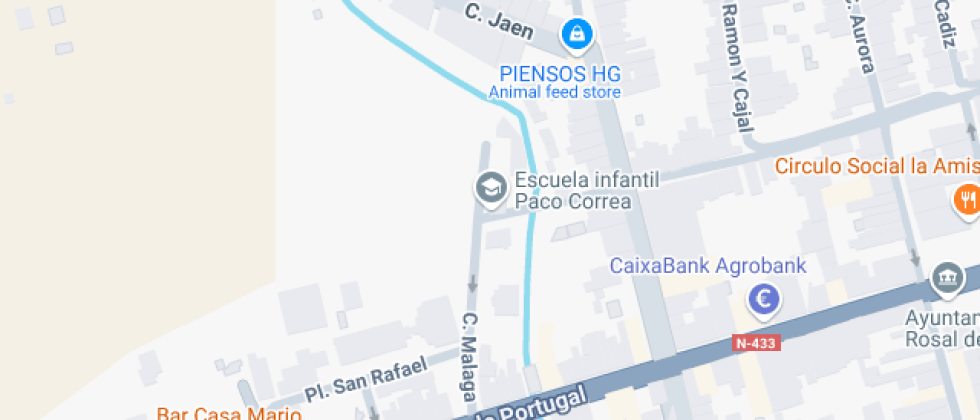The height and width of the screenshot is (420, 980).
Task: Open the Circulo Social restaurant marker
Action: (x=967, y=199)
